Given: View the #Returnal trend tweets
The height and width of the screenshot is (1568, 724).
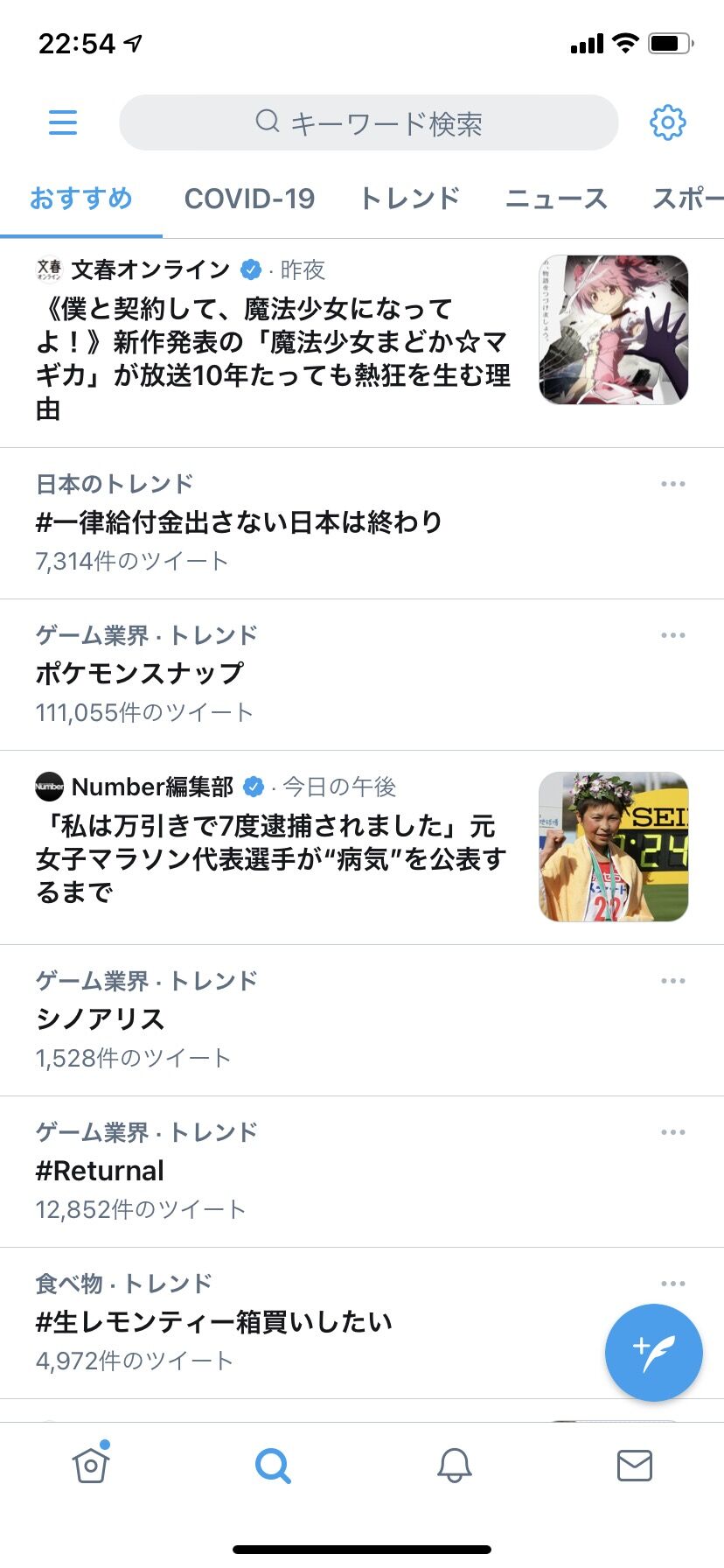Looking at the screenshot, I should pyautogui.click(x=100, y=1171).
